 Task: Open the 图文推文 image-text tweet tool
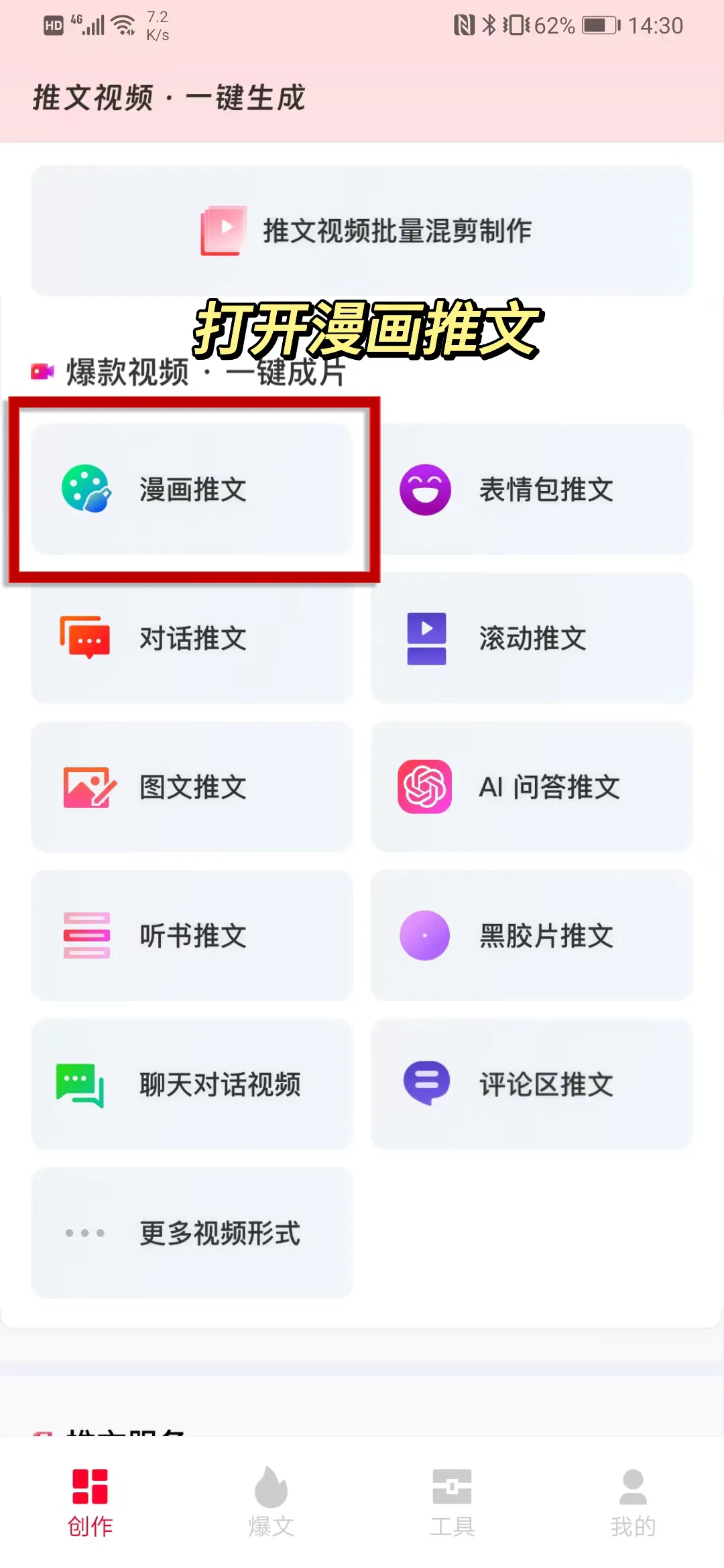tap(191, 788)
